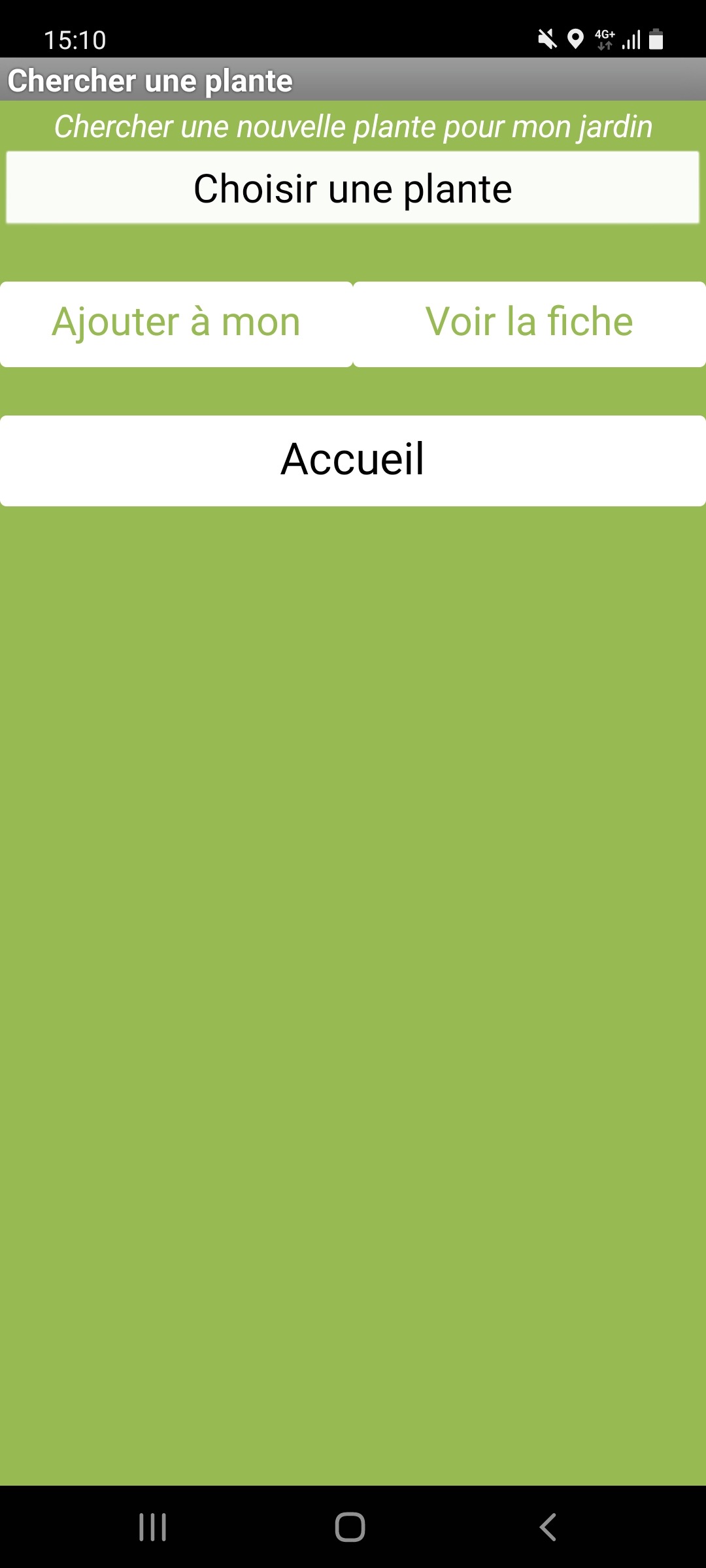Open the plant sheet with Voir la fiche
The width and height of the screenshot is (706, 1568).
tap(529, 324)
